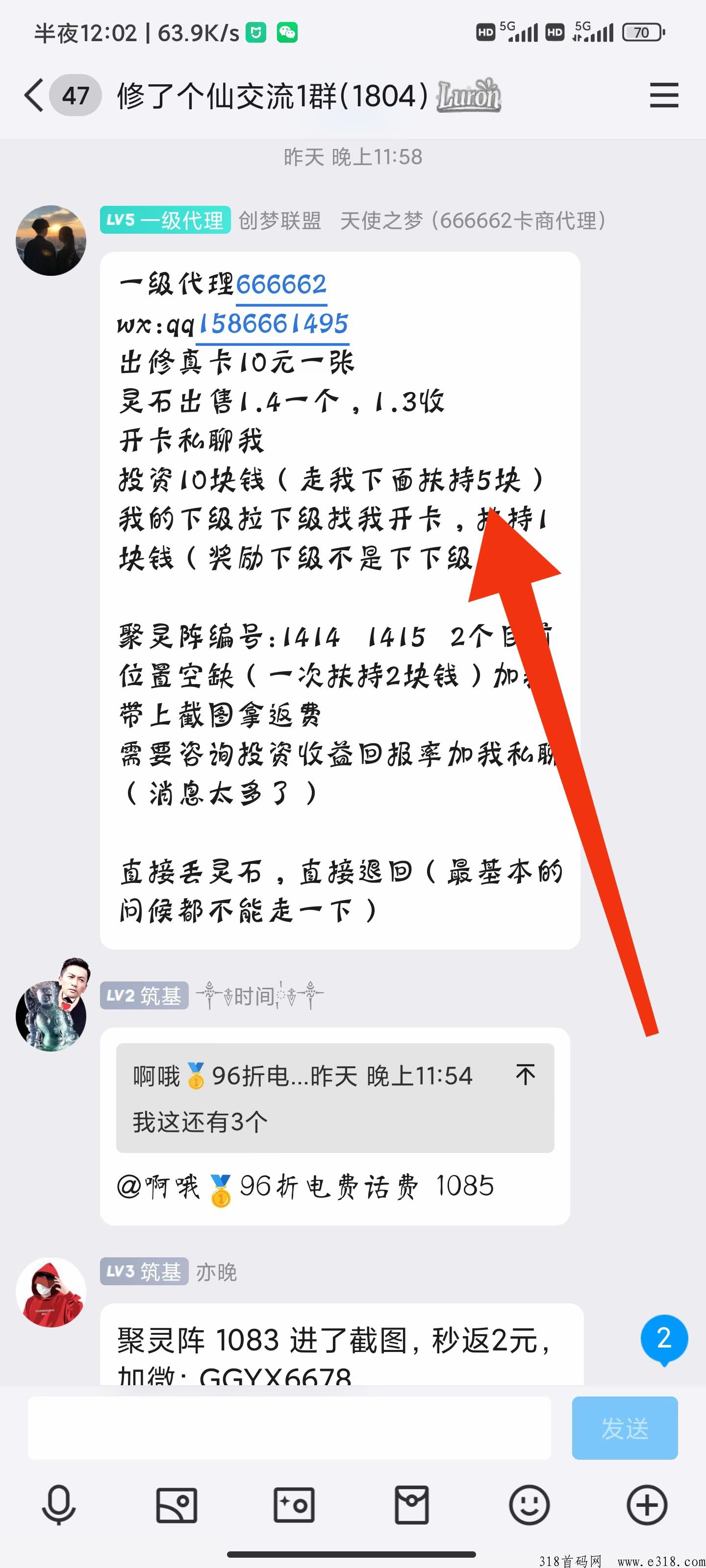The image size is (706, 1568).
Task: Go back to the chat list
Action: click(x=34, y=96)
